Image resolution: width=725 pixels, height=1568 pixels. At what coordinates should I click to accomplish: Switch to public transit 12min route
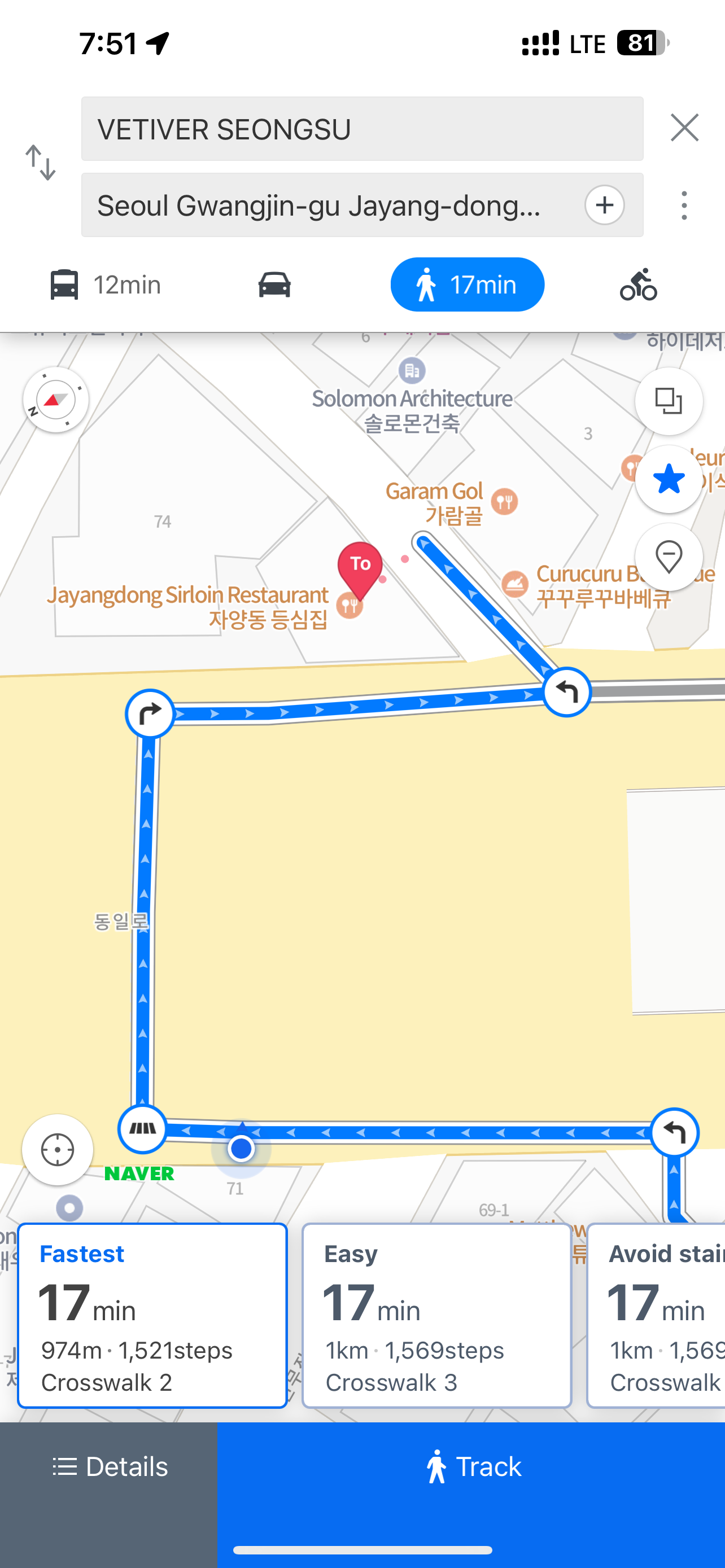click(x=106, y=285)
